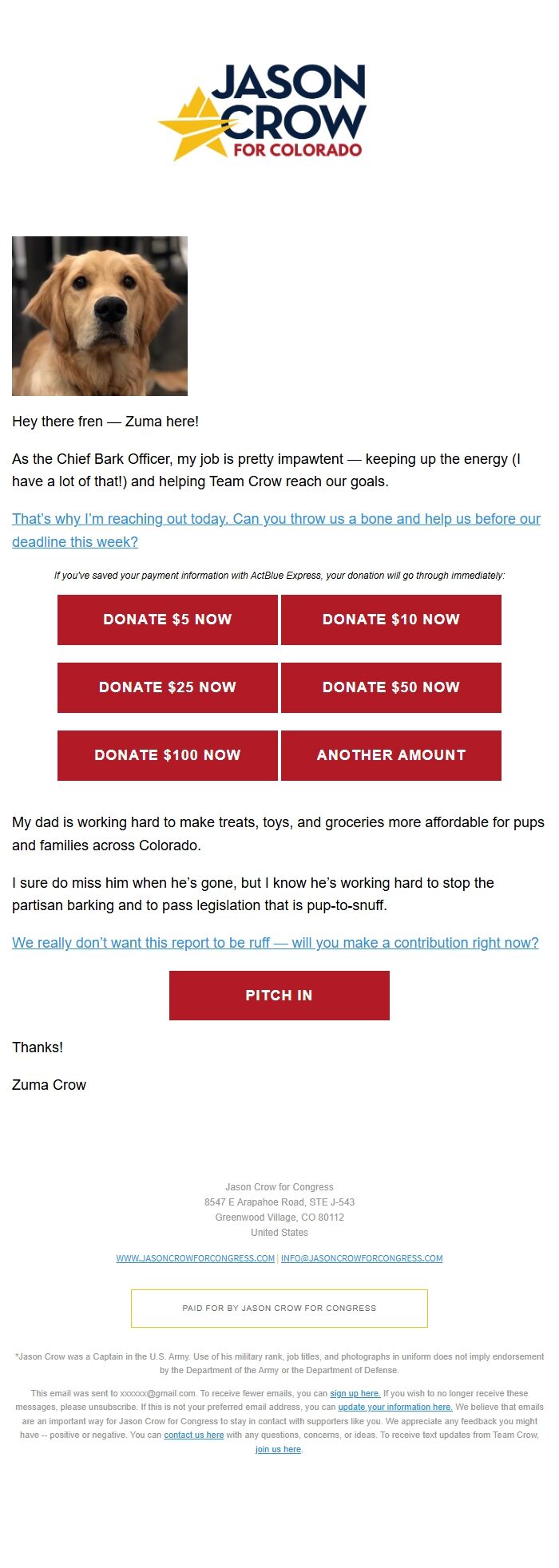Tap the Pitch In button
Screen dimensions: 559x1568
[x=279, y=996]
